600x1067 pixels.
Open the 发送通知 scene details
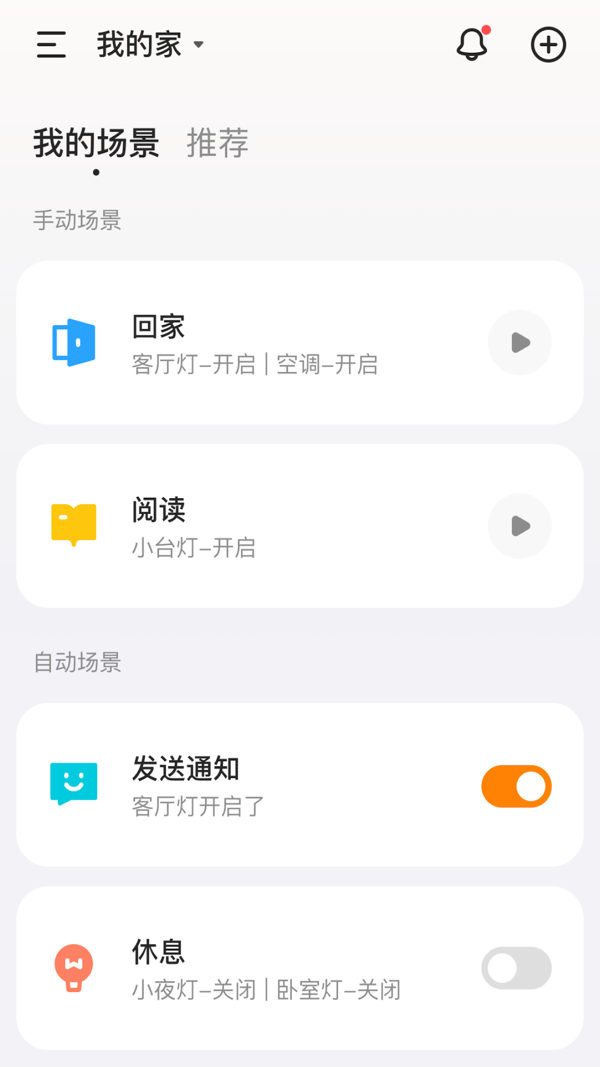300,785
